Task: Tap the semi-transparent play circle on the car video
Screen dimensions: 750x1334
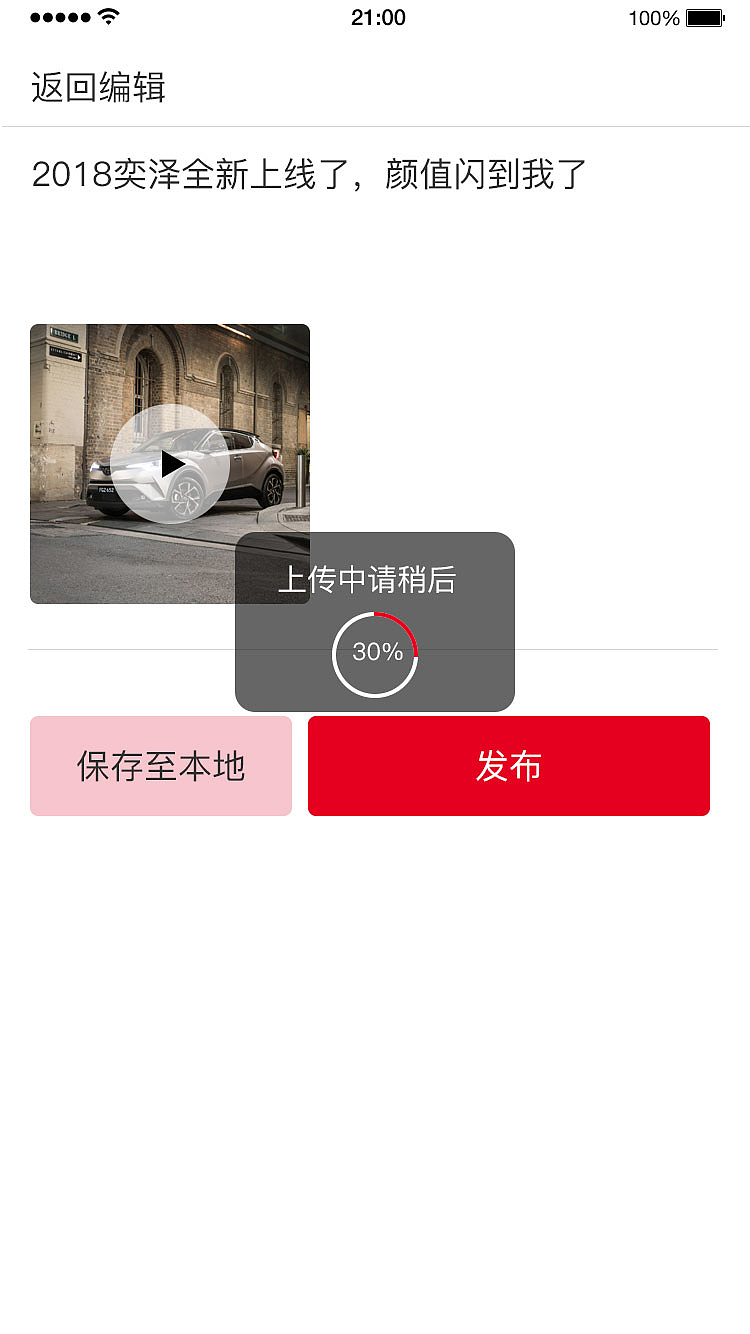Action: 173,463
